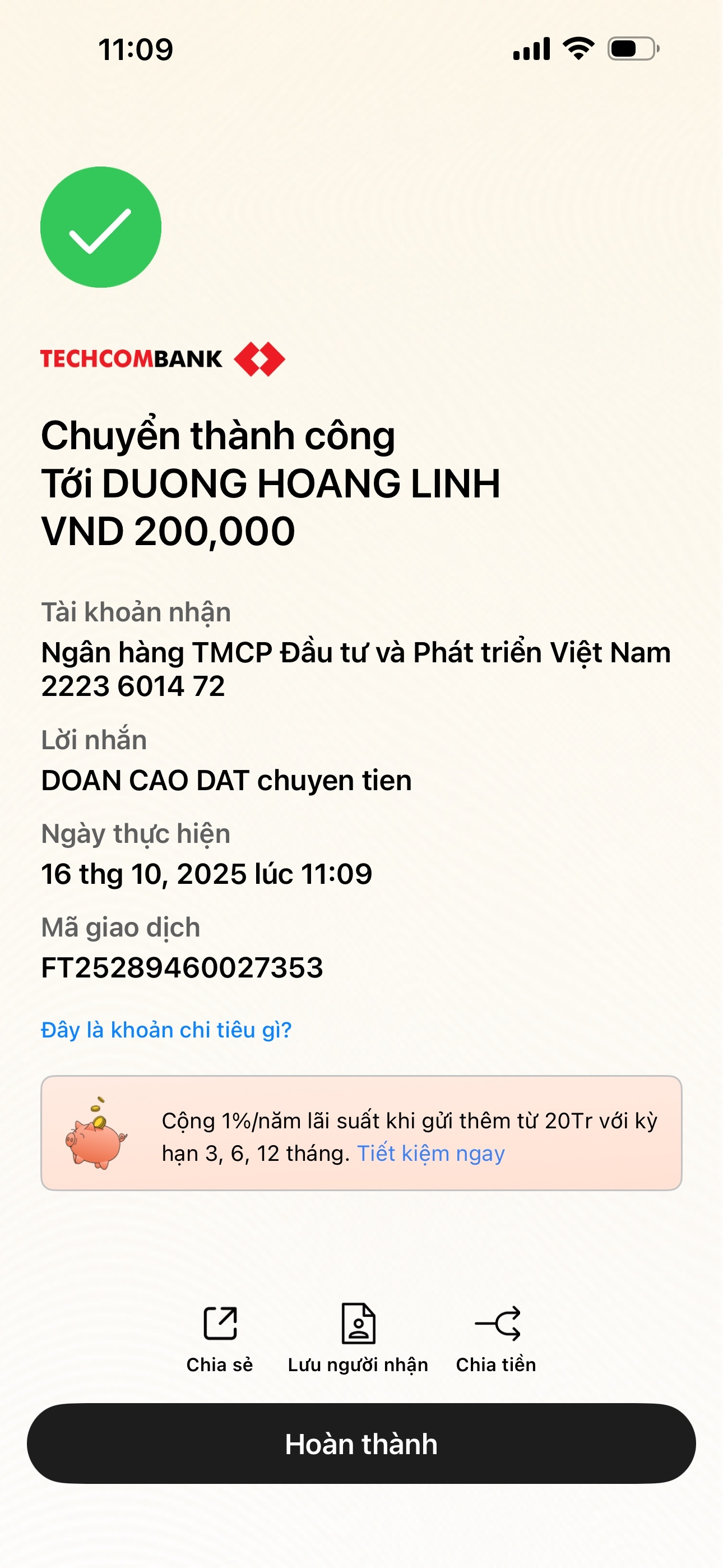The height and width of the screenshot is (1568, 723).
Task: Split the bill using Chia tiền
Action: tap(496, 1338)
